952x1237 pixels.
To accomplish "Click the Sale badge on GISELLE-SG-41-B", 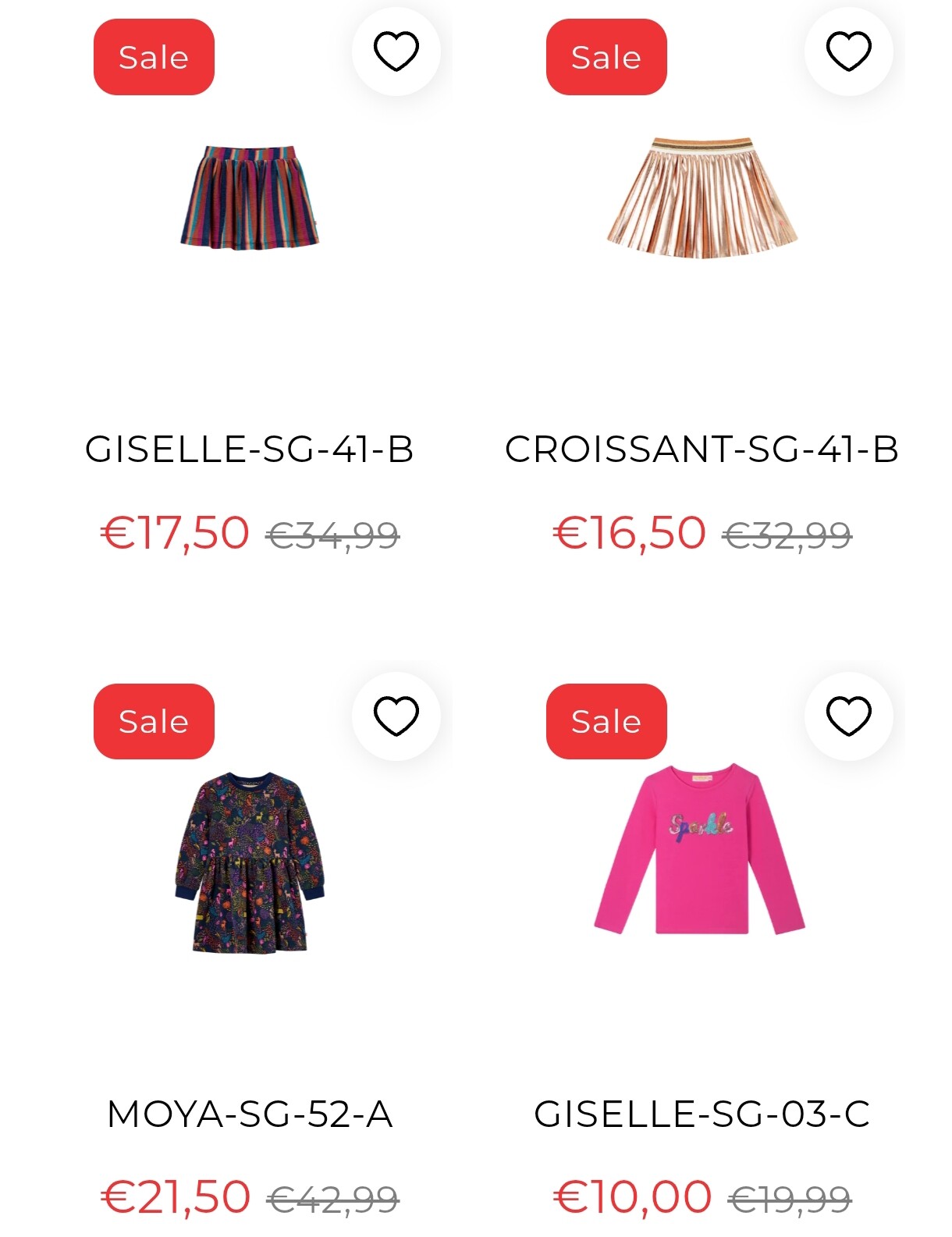I will (153, 56).
